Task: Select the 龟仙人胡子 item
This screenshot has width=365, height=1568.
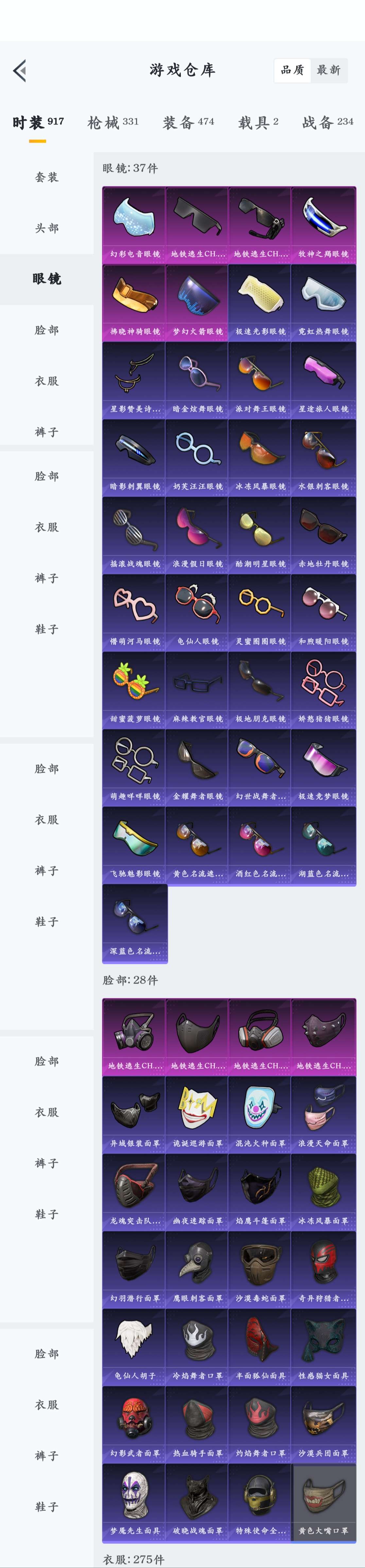Action: pos(135,1346)
